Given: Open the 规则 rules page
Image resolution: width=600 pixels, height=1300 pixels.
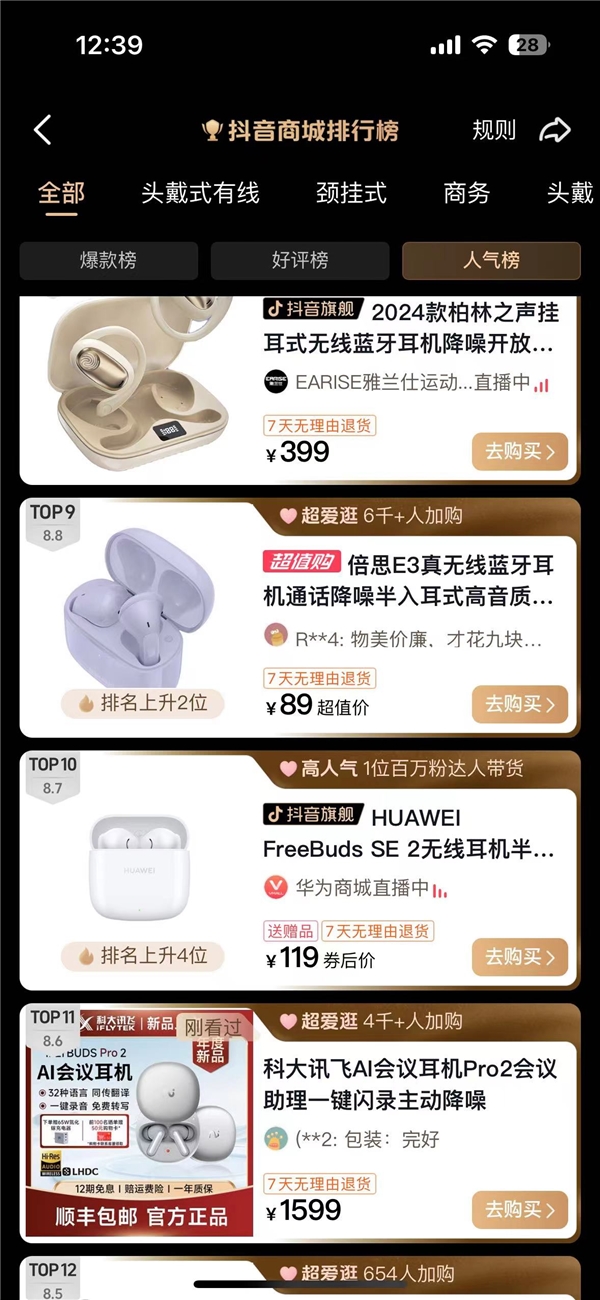Looking at the screenshot, I should point(494,130).
